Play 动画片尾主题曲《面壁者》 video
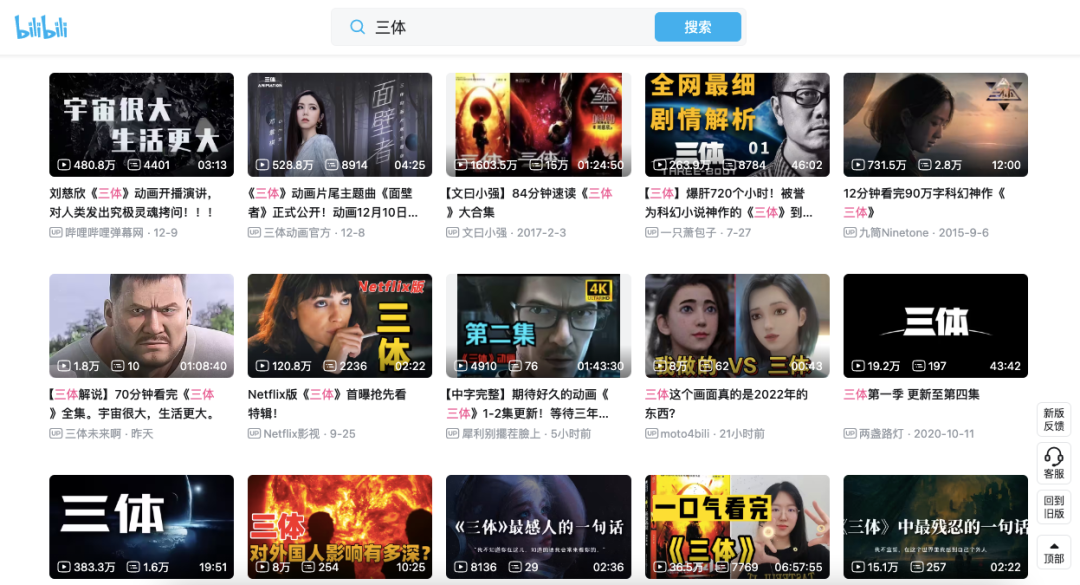 click(339, 124)
